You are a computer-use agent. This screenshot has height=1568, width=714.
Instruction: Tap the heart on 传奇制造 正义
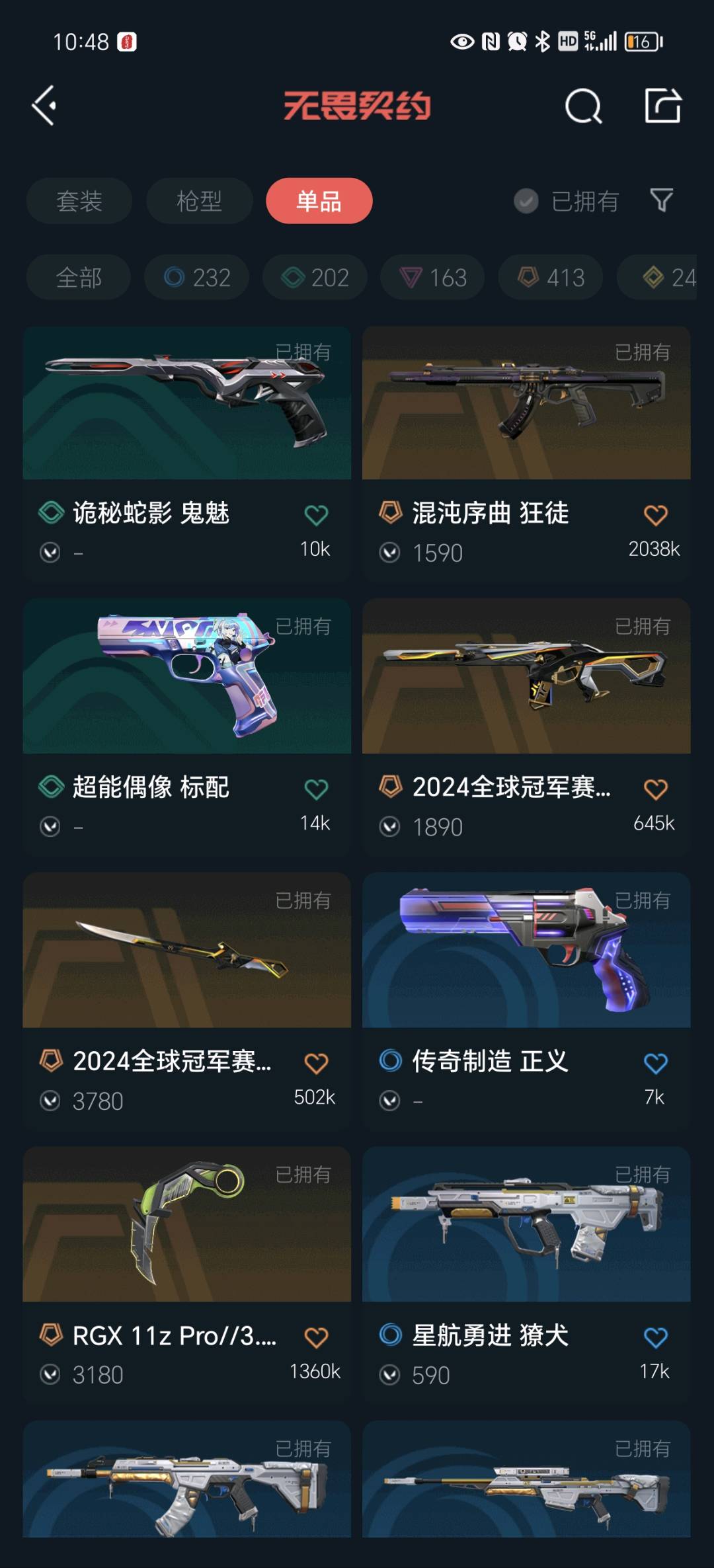click(655, 1063)
